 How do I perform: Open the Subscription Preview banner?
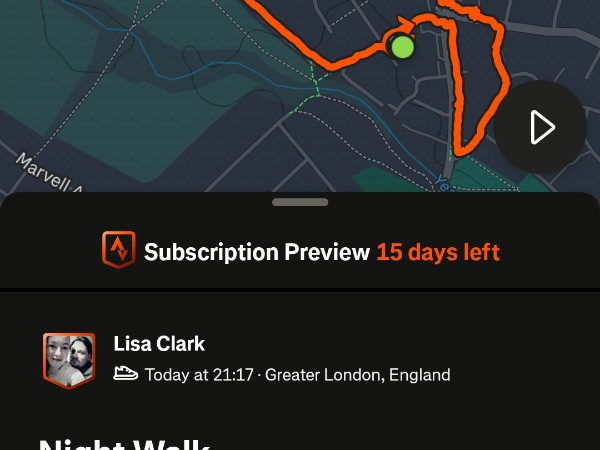coord(300,251)
